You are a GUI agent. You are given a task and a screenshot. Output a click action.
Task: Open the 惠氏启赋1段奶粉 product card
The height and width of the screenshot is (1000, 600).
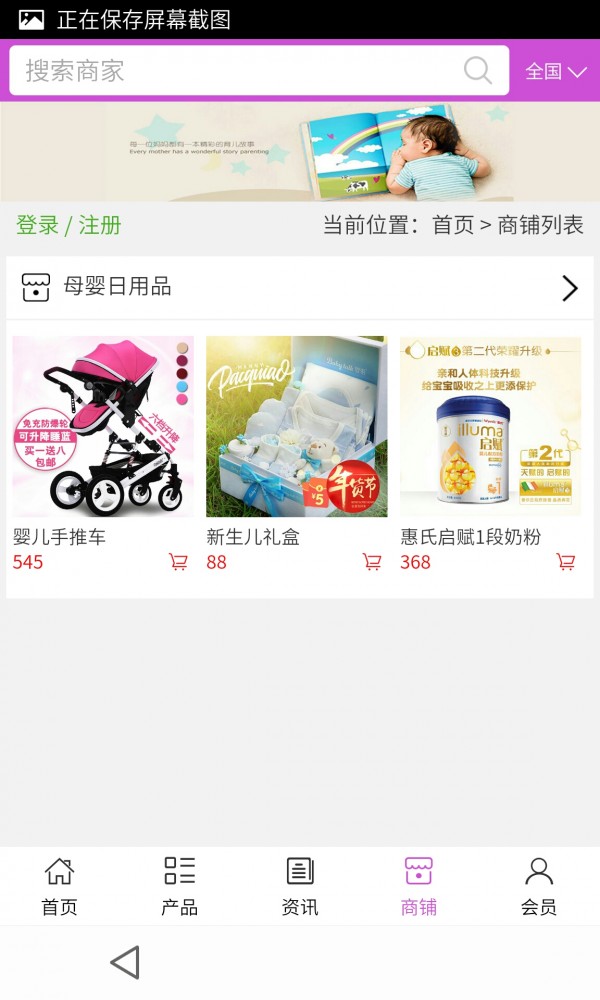[490, 427]
